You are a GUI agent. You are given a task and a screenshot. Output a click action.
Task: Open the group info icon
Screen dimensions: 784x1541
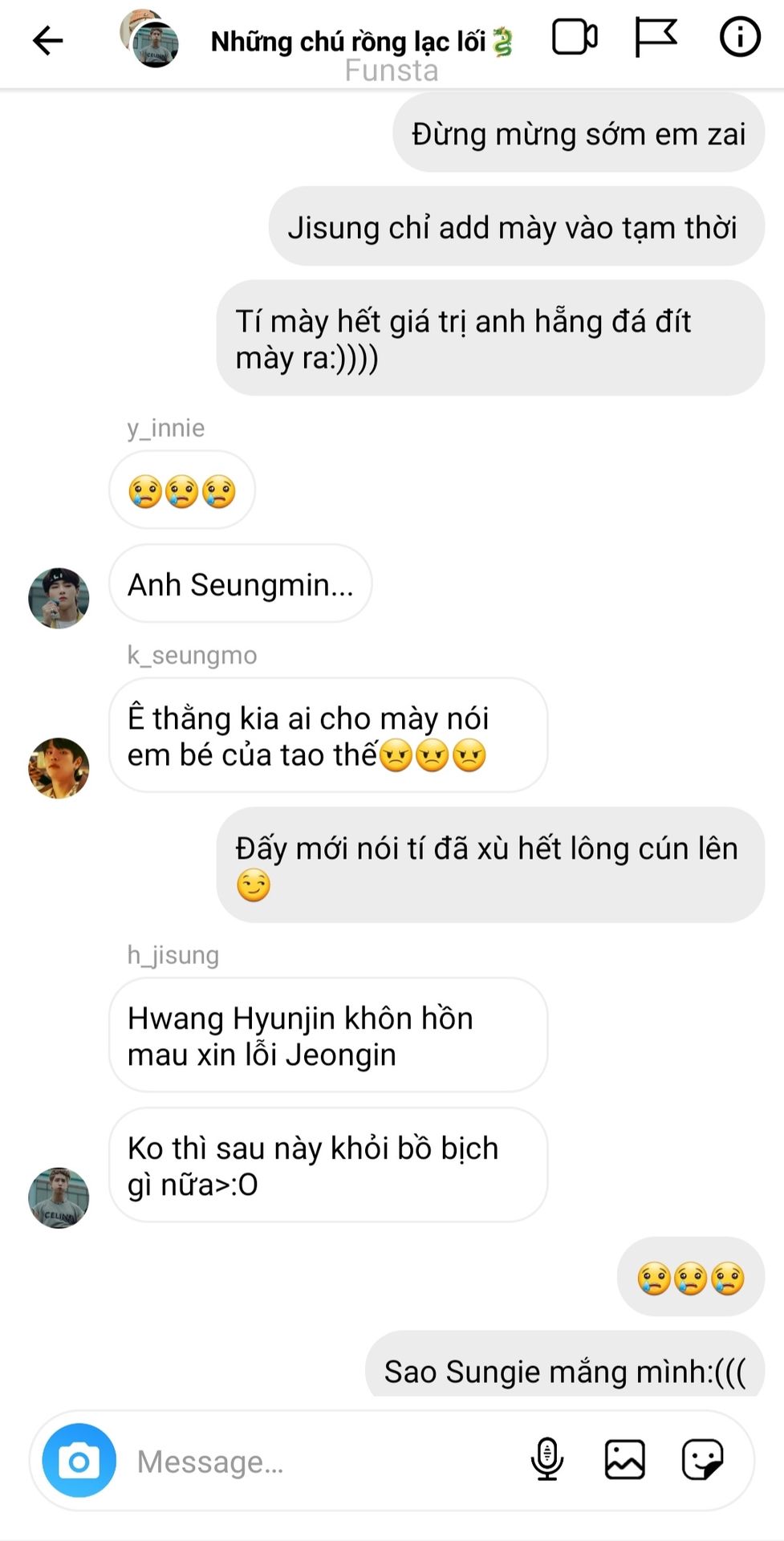(739, 37)
